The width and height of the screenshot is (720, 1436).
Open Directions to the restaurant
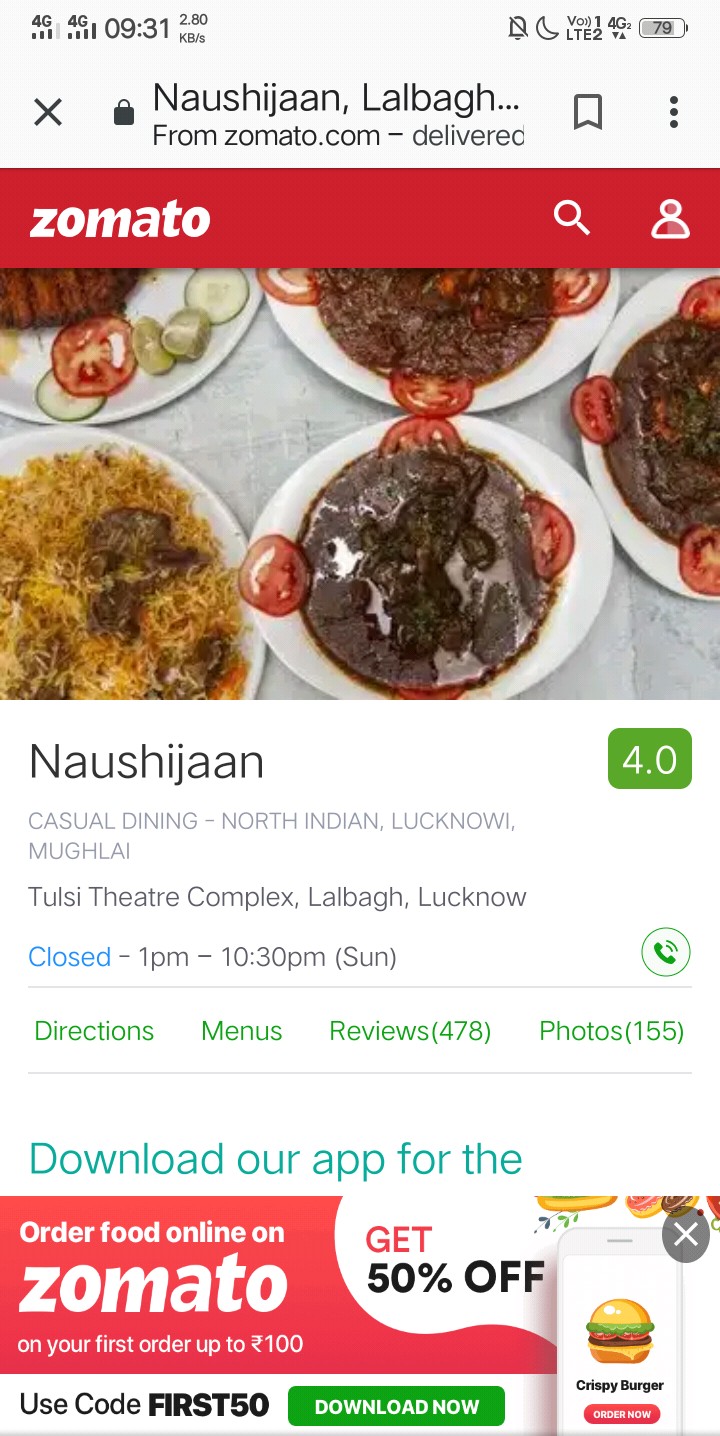coord(94,1031)
